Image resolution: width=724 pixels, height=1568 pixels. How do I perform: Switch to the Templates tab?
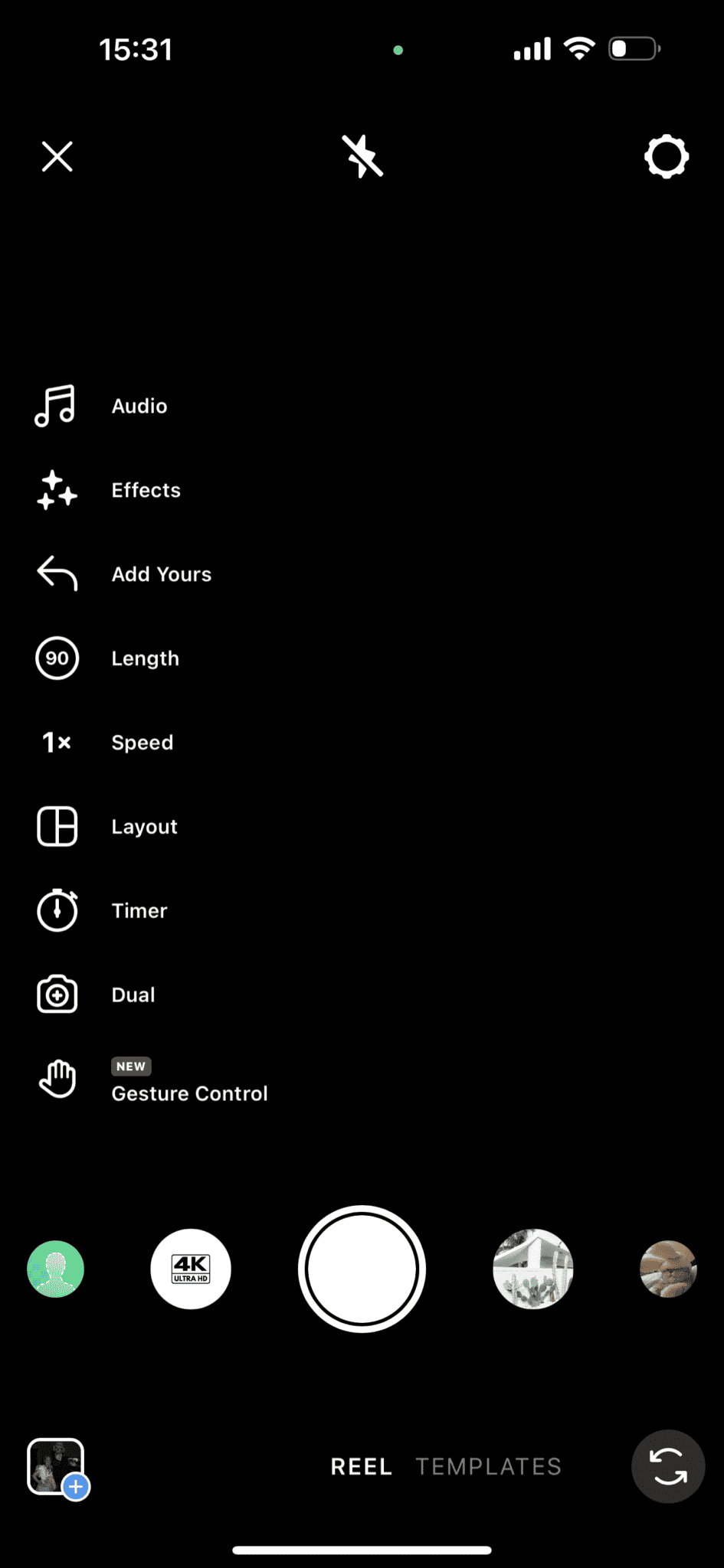[x=488, y=1467]
